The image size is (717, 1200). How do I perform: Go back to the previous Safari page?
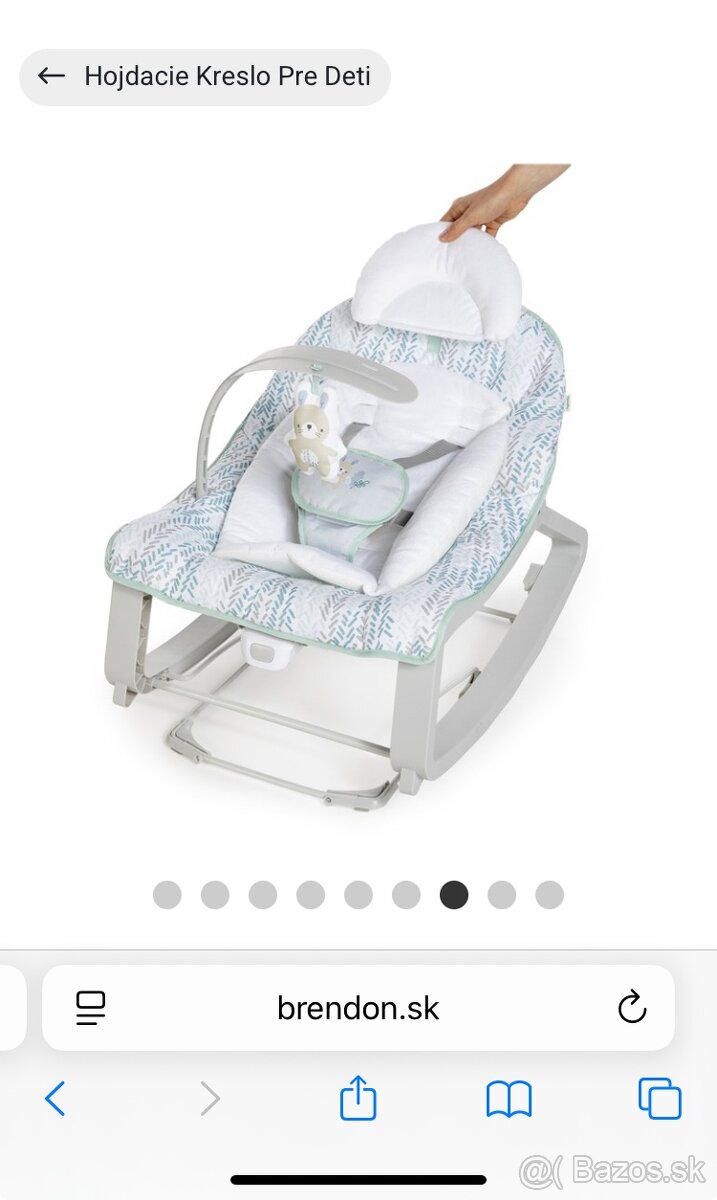[55, 1099]
